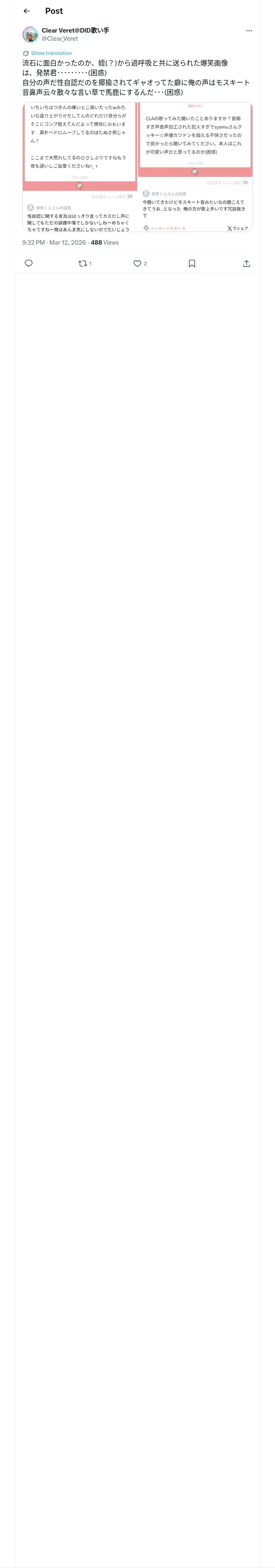Image resolution: width=275 pixels, height=1568 pixels.
Task: Open the right attached screenshot image
Action: pyautogui.click(x=195, y=167)
